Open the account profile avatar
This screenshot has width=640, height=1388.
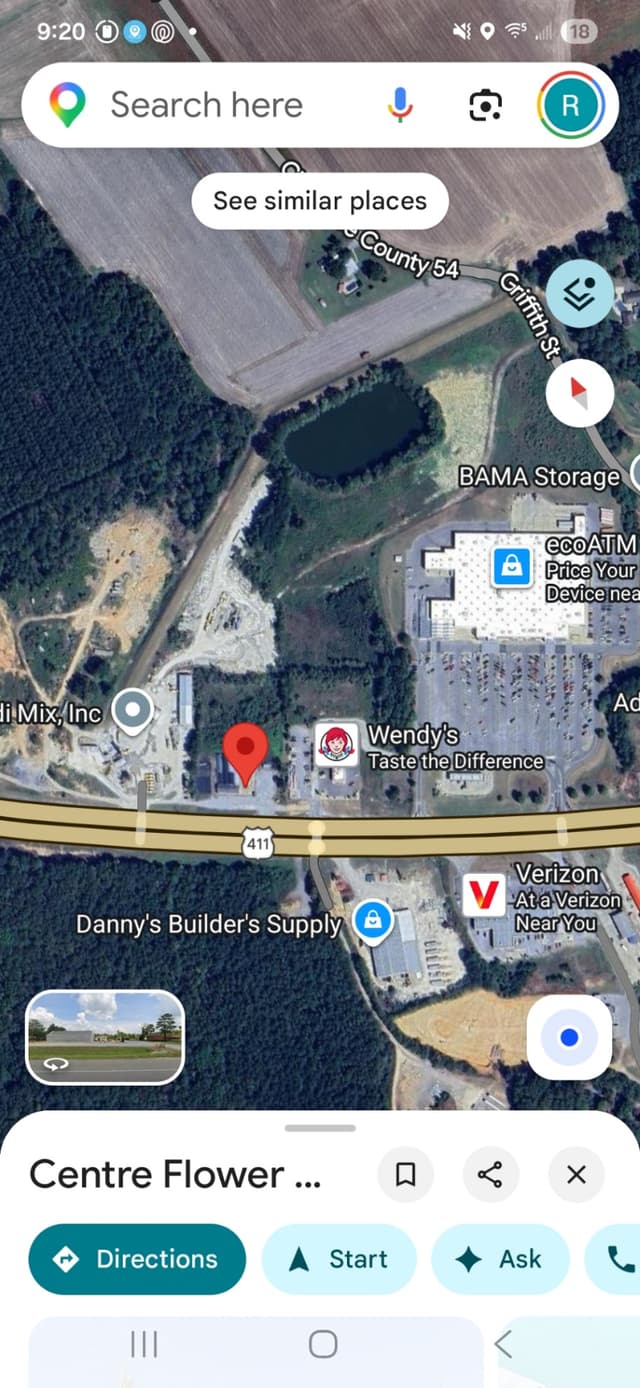(x=570, y=105)
